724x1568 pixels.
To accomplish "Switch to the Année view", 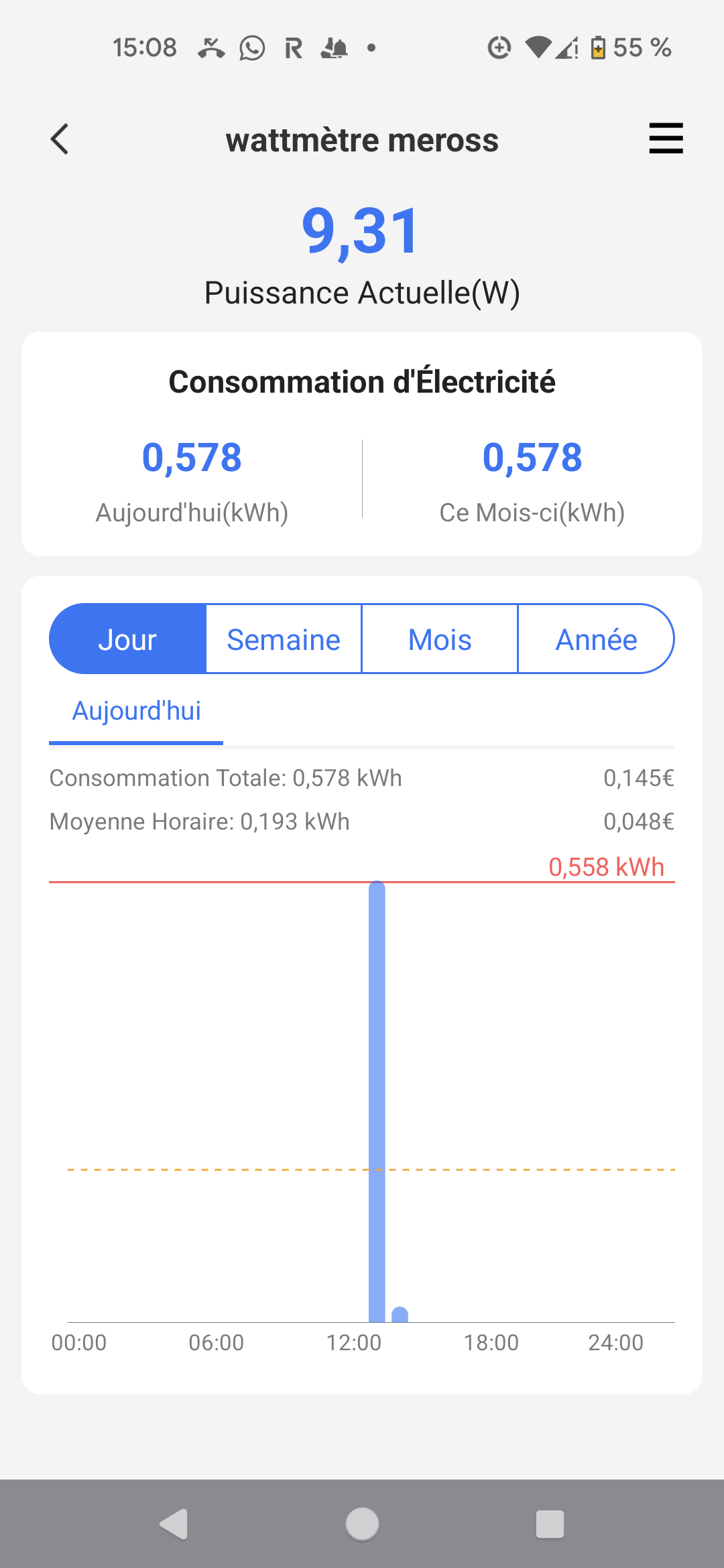I will point(596,639).
